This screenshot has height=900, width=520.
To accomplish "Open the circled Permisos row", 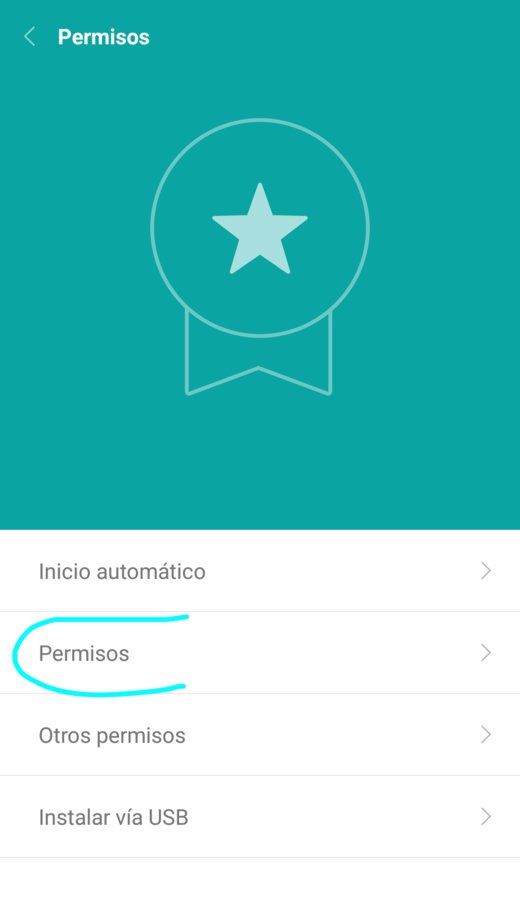I will coord(260,653).
